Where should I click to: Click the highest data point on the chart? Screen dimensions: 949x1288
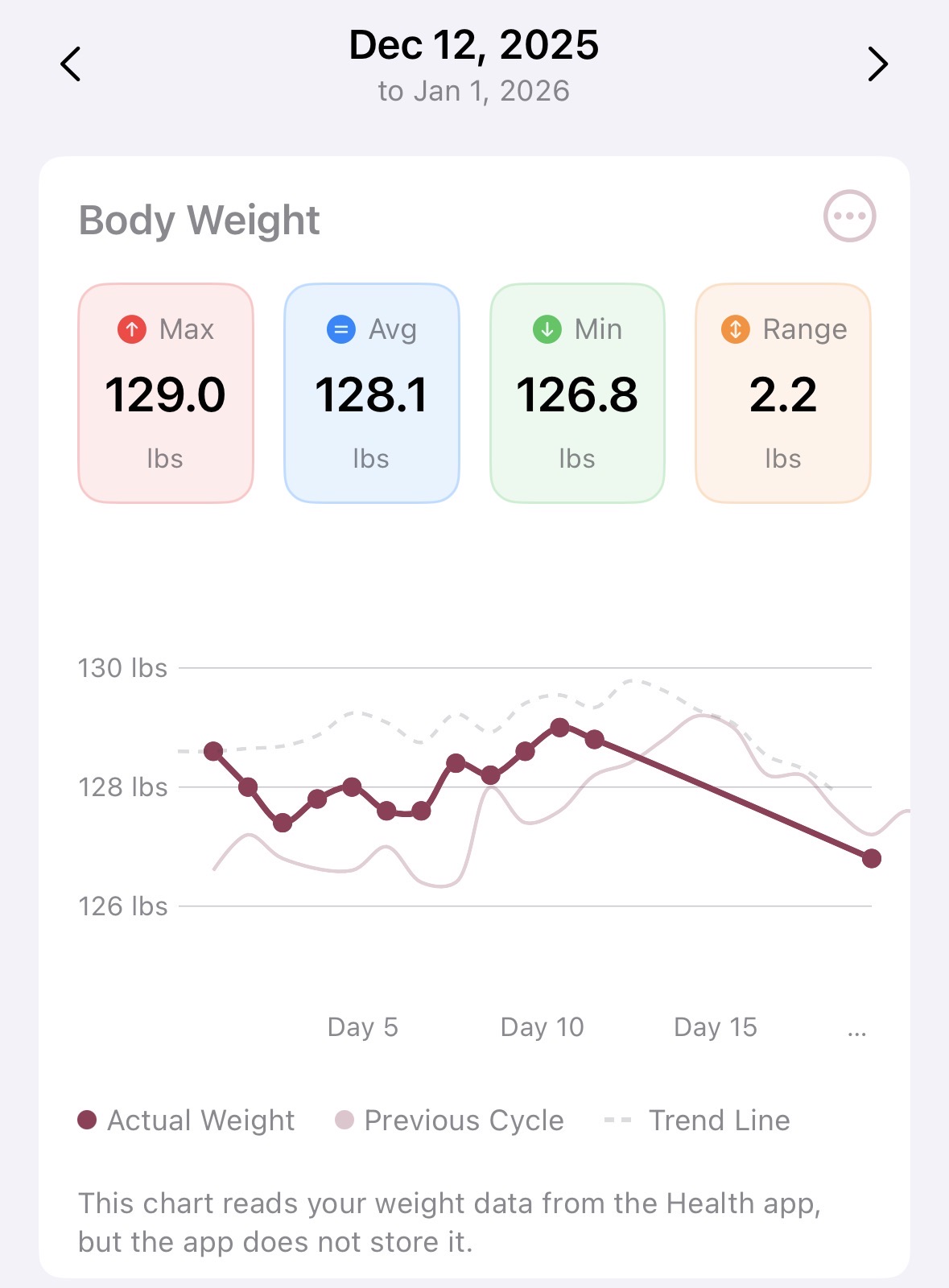560,727
